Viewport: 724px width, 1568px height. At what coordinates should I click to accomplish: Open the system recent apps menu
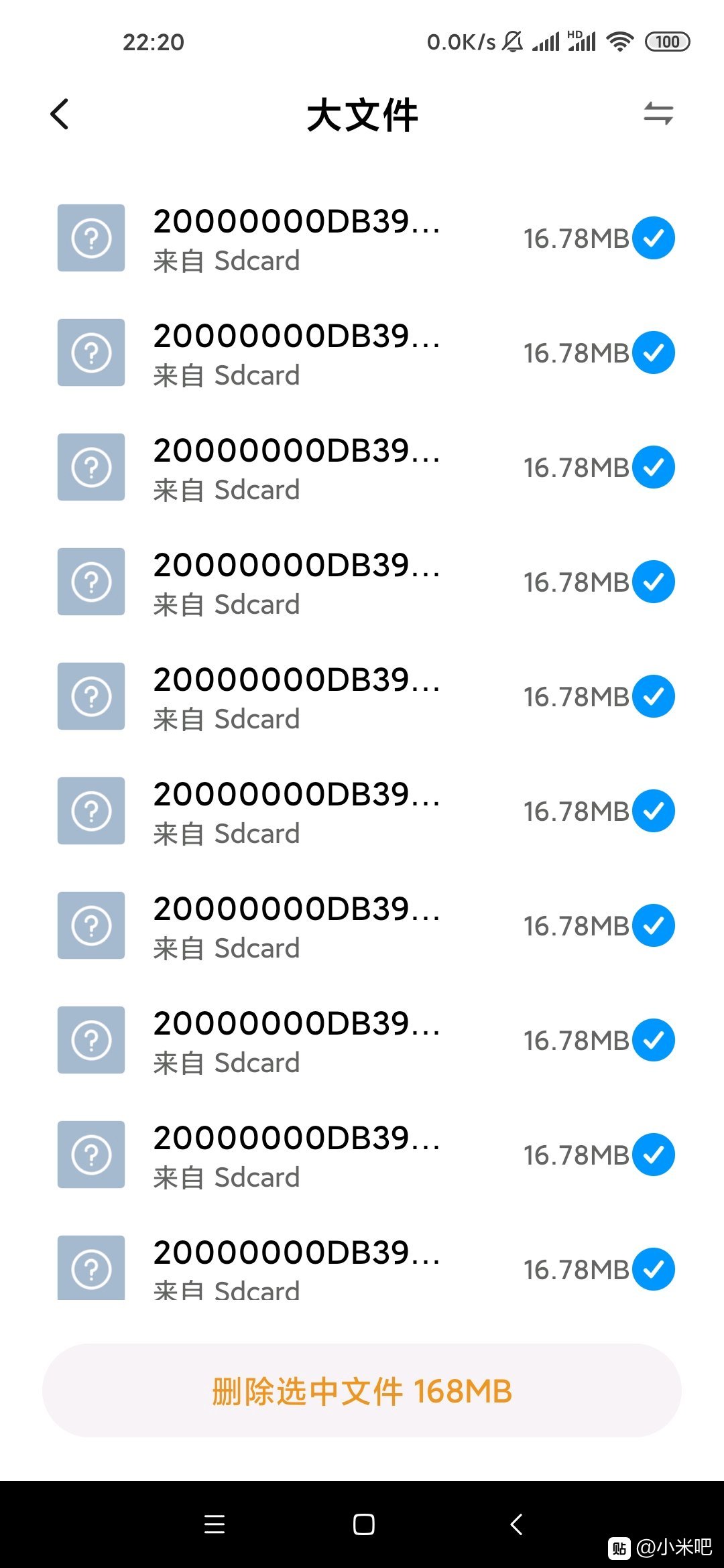point(215,1524)
